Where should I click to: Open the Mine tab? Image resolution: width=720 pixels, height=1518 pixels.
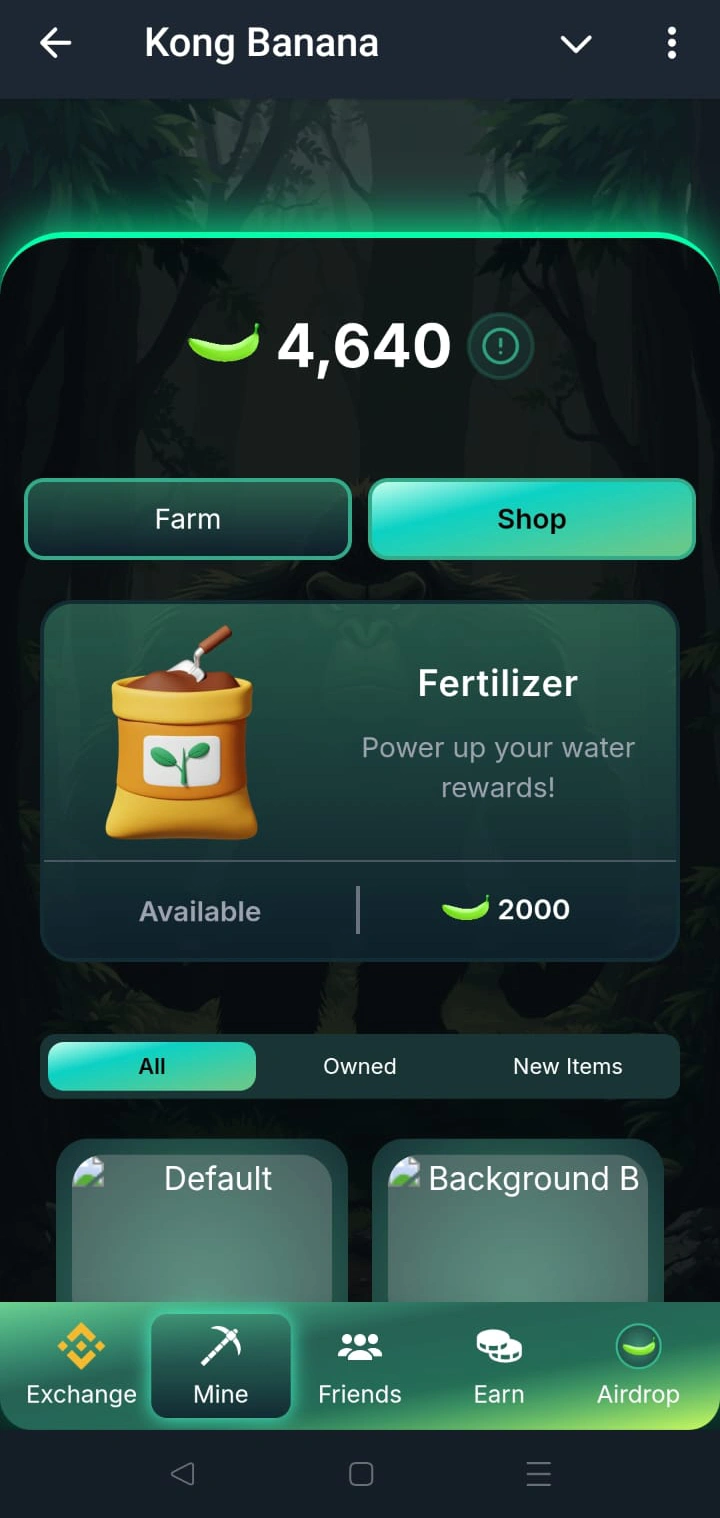coord(221,1366)
